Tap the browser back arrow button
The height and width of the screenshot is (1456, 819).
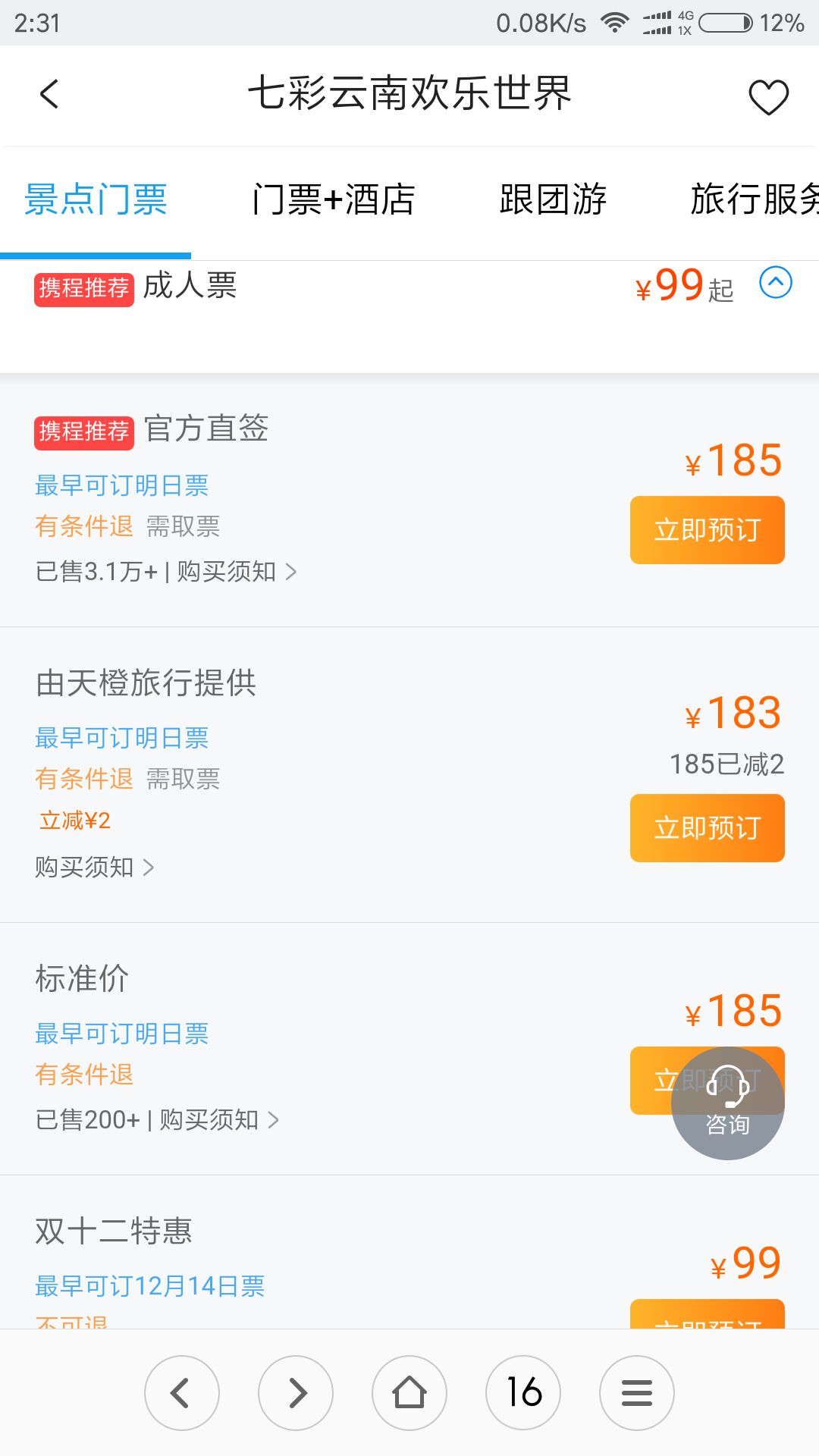tap(182, 1393)
